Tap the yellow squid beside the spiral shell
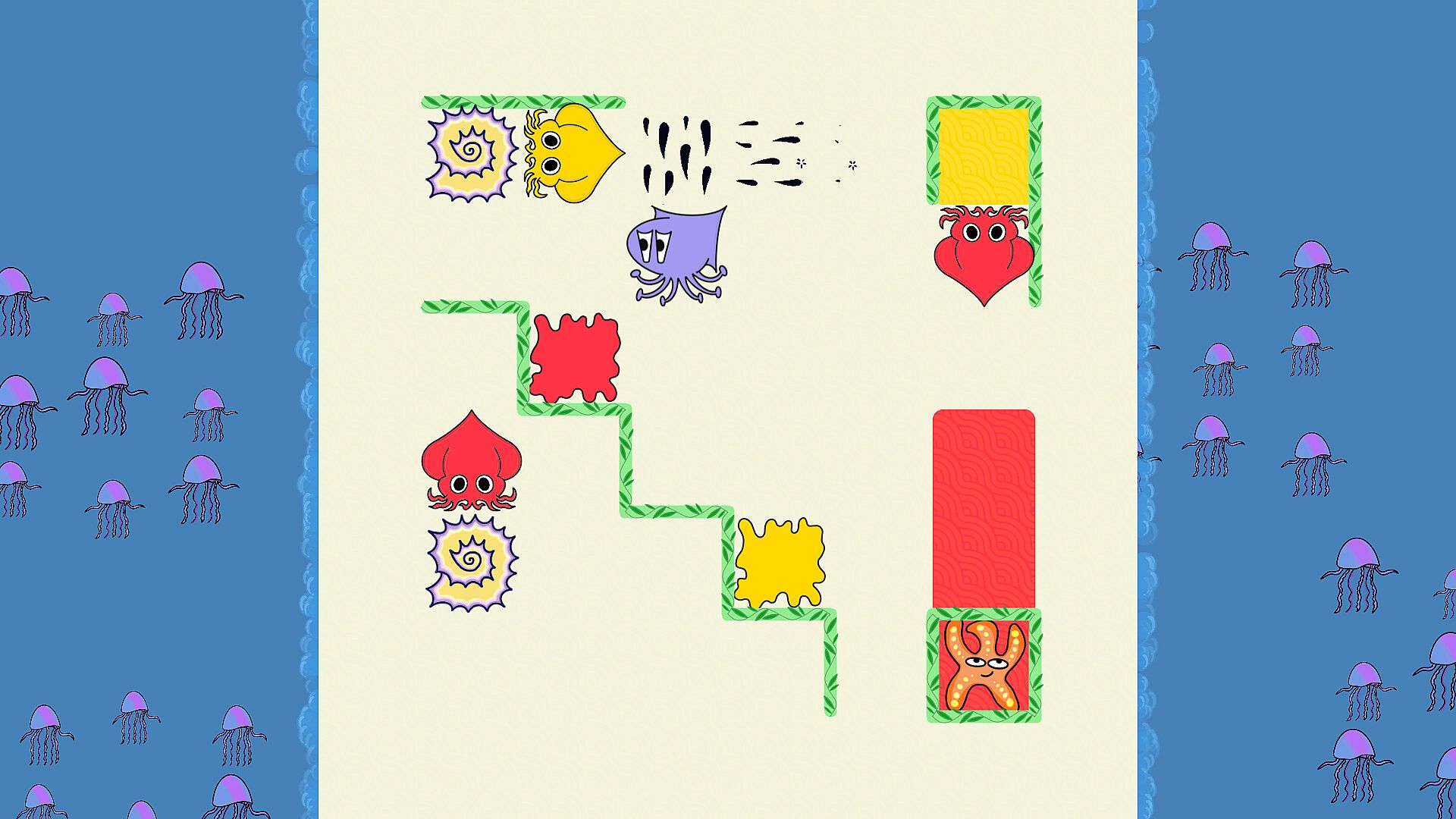 coord(573,153)
